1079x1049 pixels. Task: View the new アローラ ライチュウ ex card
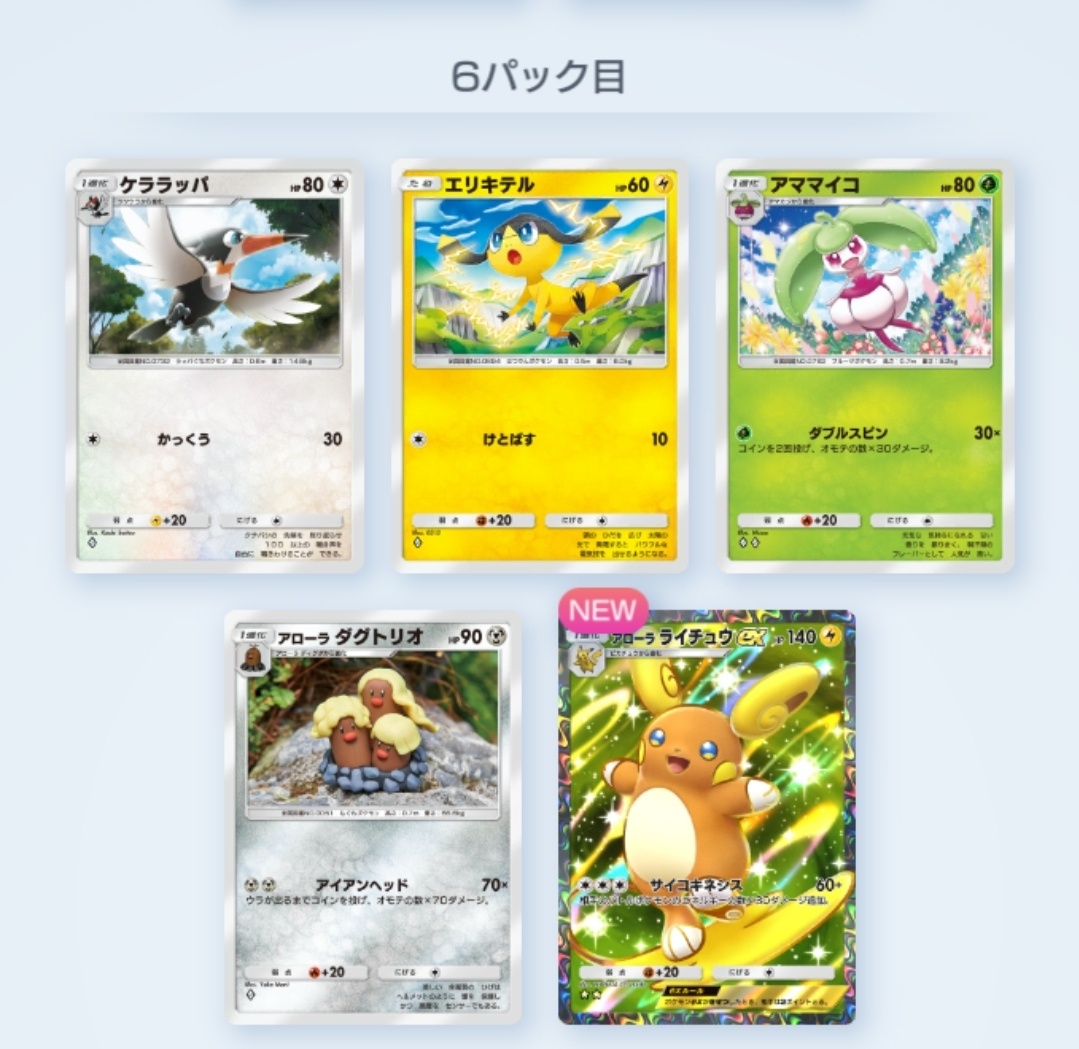coord(707,817)
